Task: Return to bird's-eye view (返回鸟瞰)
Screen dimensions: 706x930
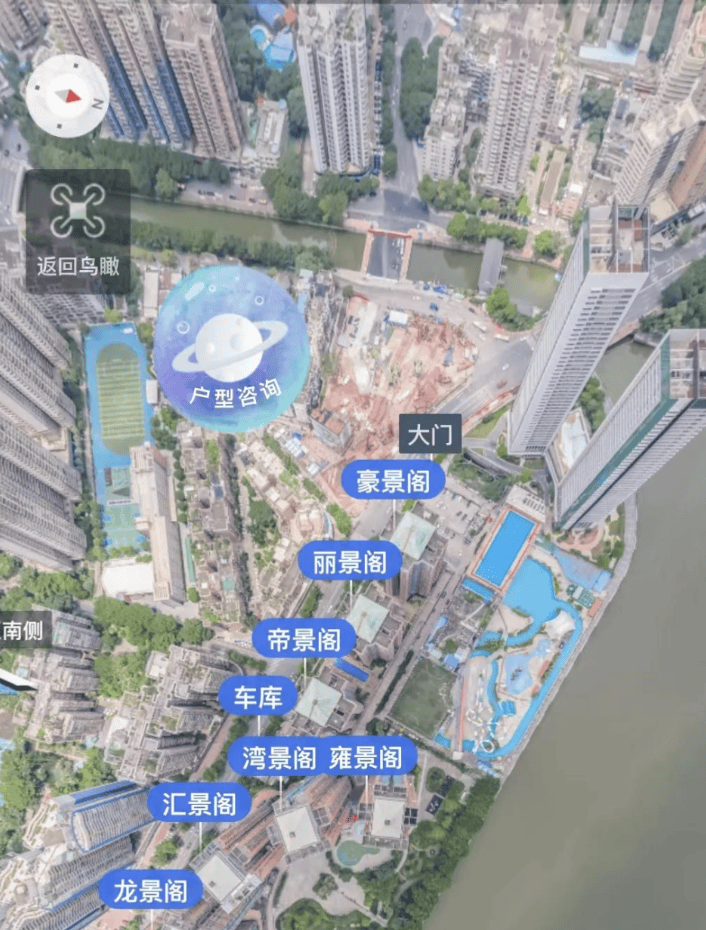Action: (78, 231)
